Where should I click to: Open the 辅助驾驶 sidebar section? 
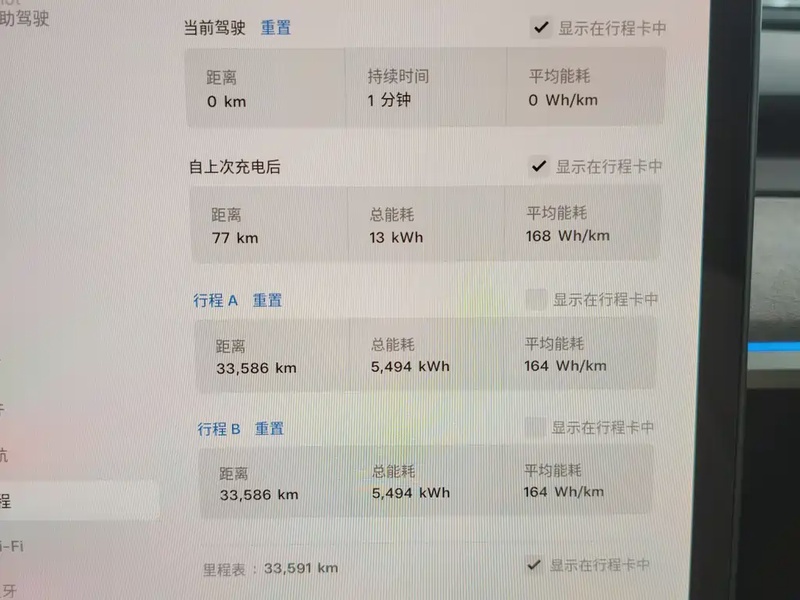click(x=24, y=18)
